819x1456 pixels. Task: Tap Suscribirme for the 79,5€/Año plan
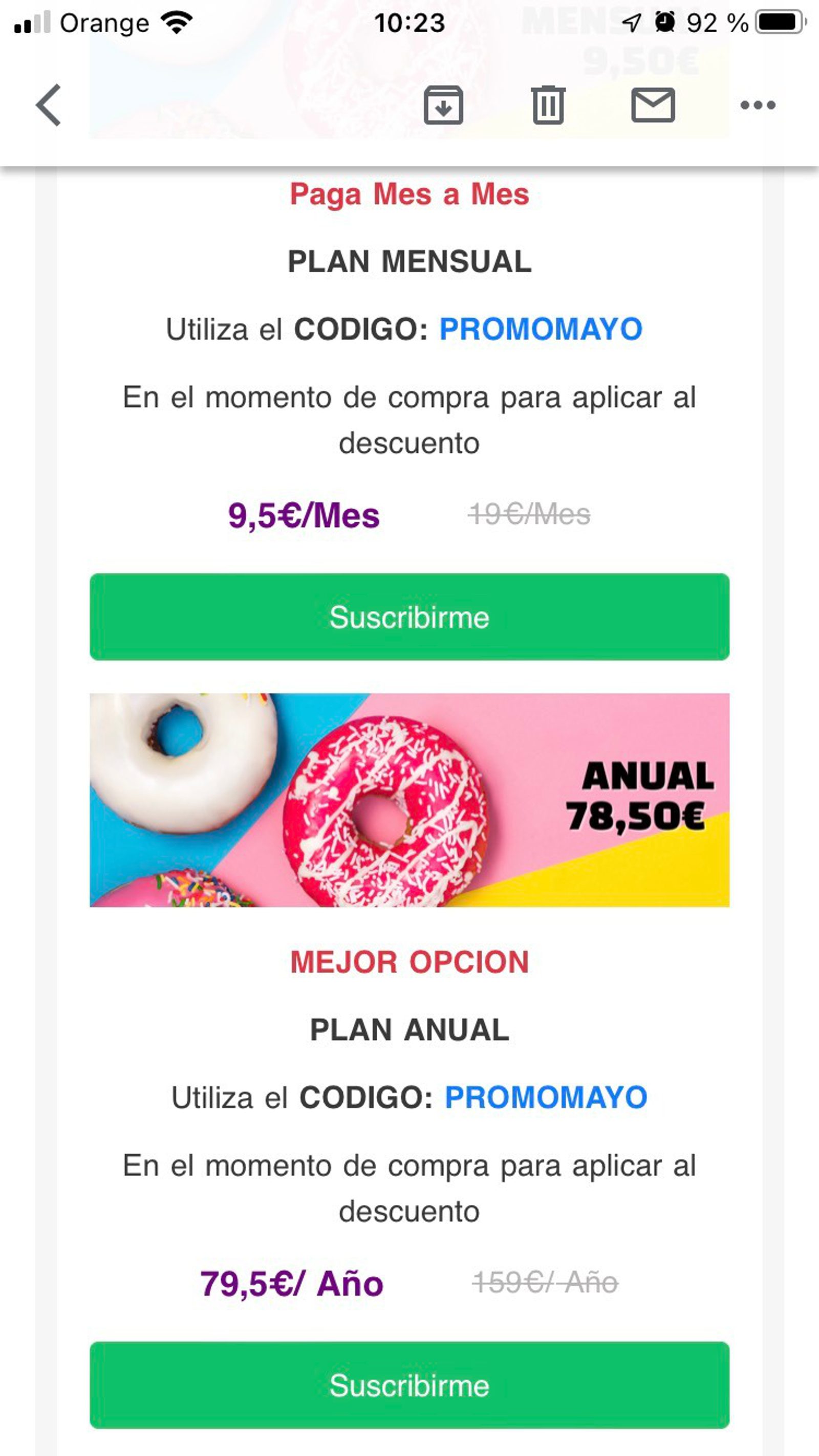click(x=409, y=1385)
